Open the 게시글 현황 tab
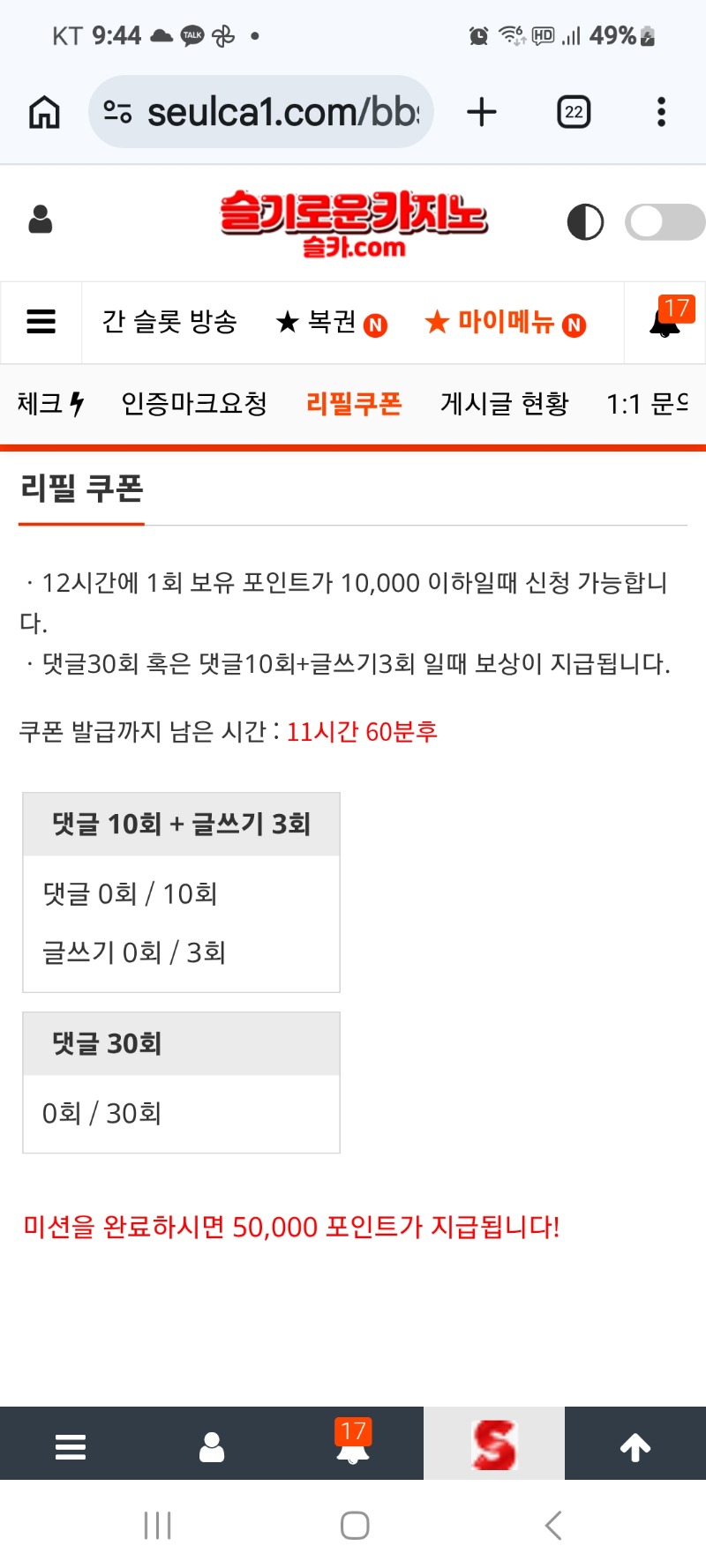Viewport: 706px width, 1568px height. click(504, 404)
